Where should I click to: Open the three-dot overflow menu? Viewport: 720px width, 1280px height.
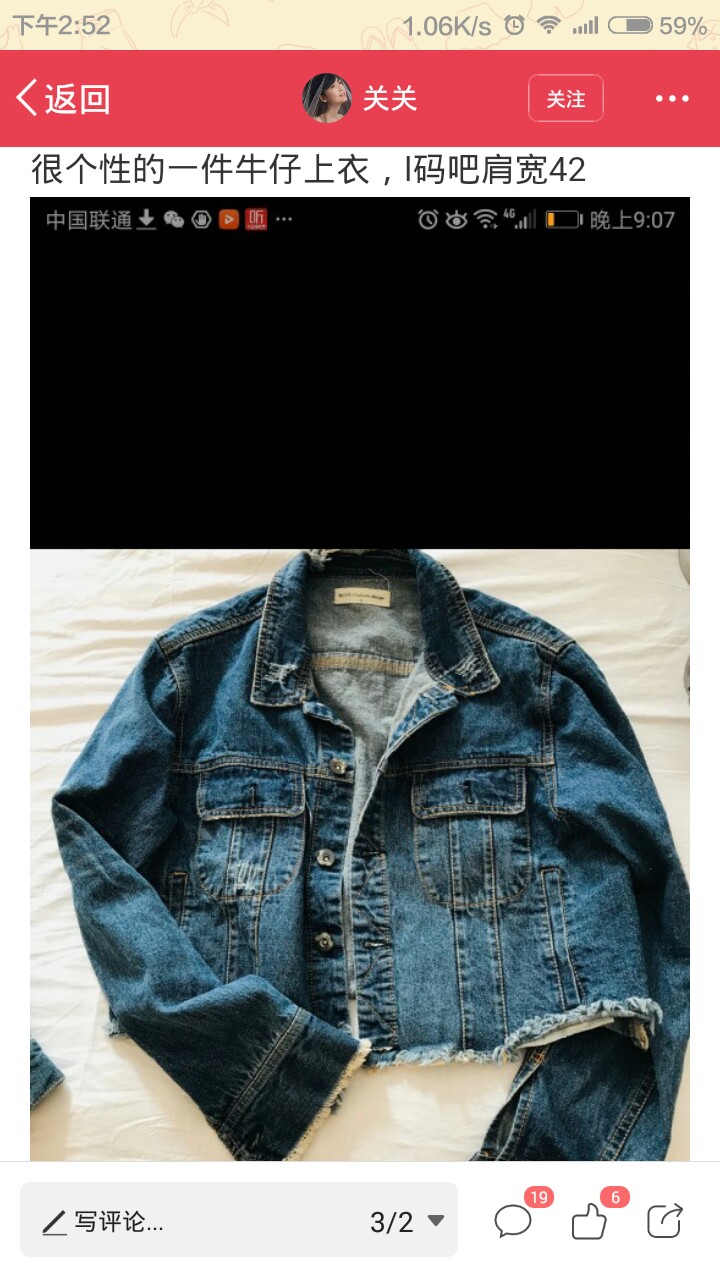pos(672,98)
